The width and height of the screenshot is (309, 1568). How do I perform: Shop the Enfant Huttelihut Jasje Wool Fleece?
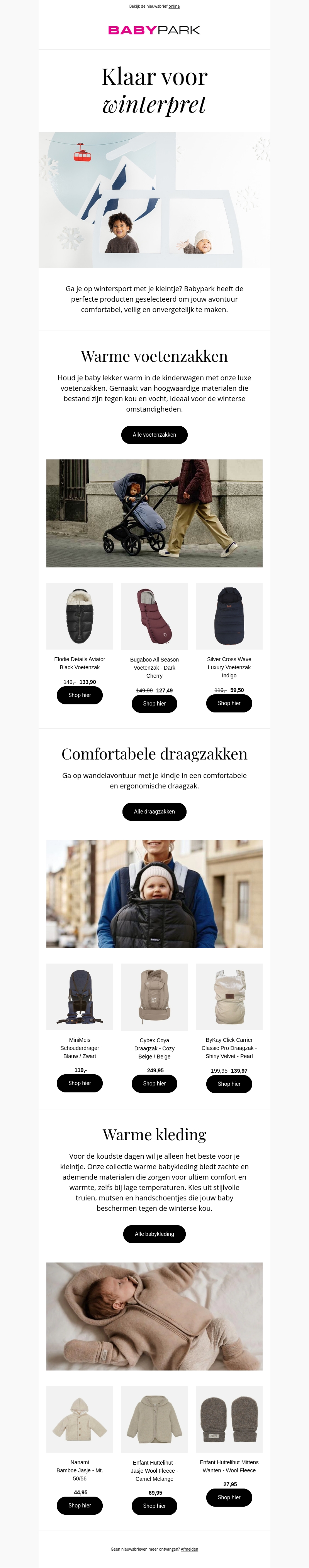(154, 1506)
